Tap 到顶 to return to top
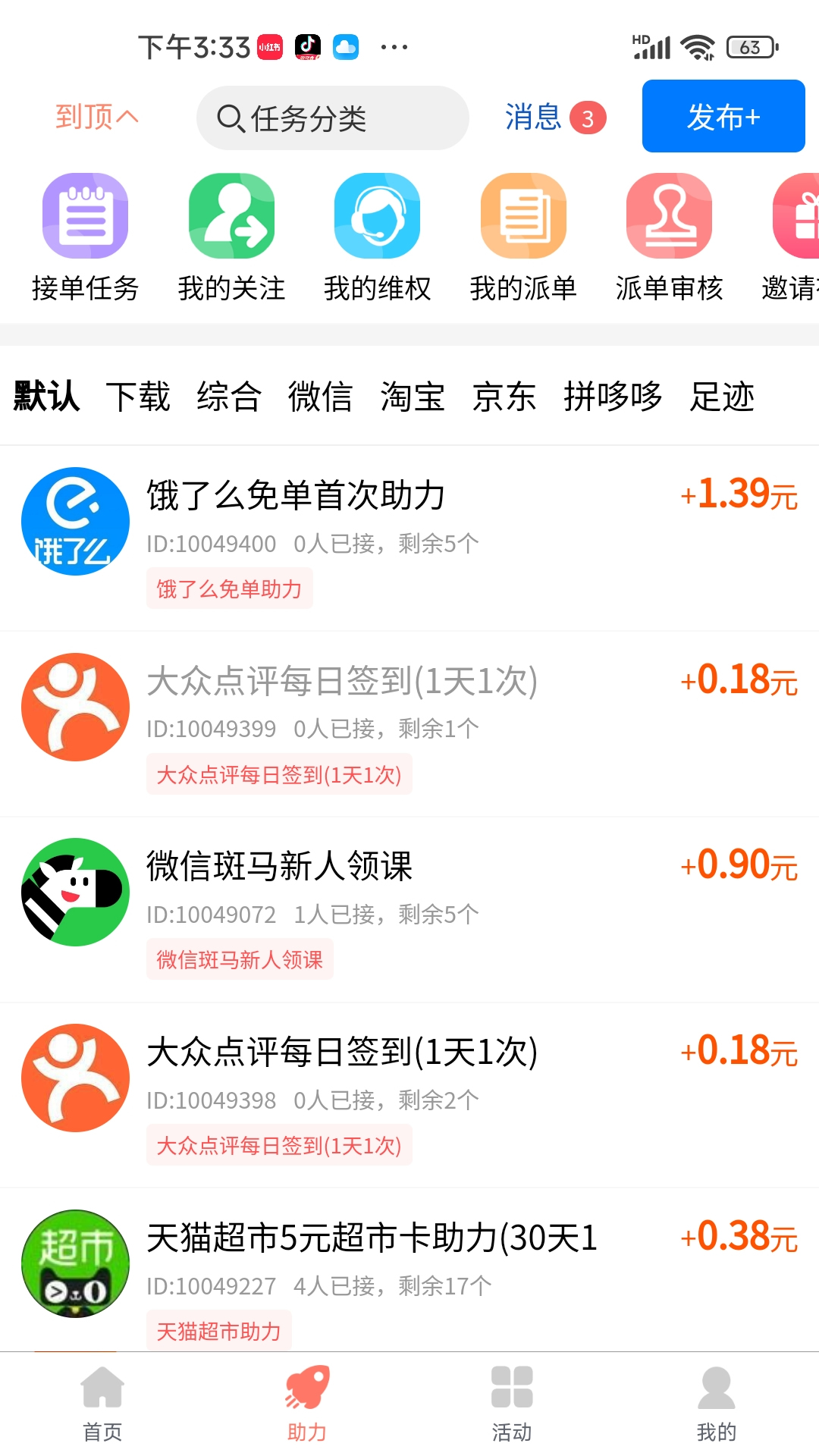This screenshot has height=1456, width=819. pos(96,117)
